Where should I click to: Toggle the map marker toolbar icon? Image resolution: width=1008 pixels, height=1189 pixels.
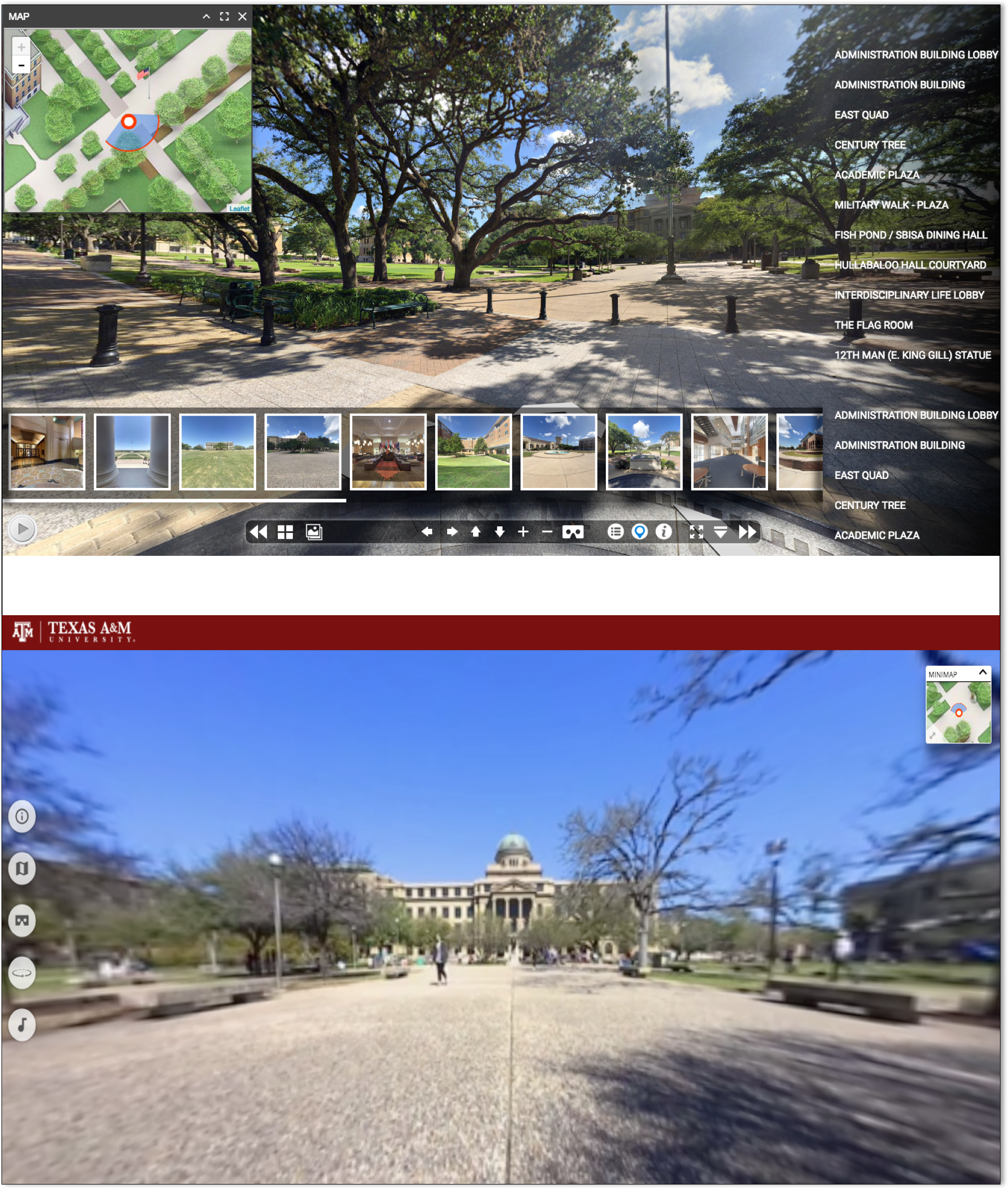[x=639, y=532]
